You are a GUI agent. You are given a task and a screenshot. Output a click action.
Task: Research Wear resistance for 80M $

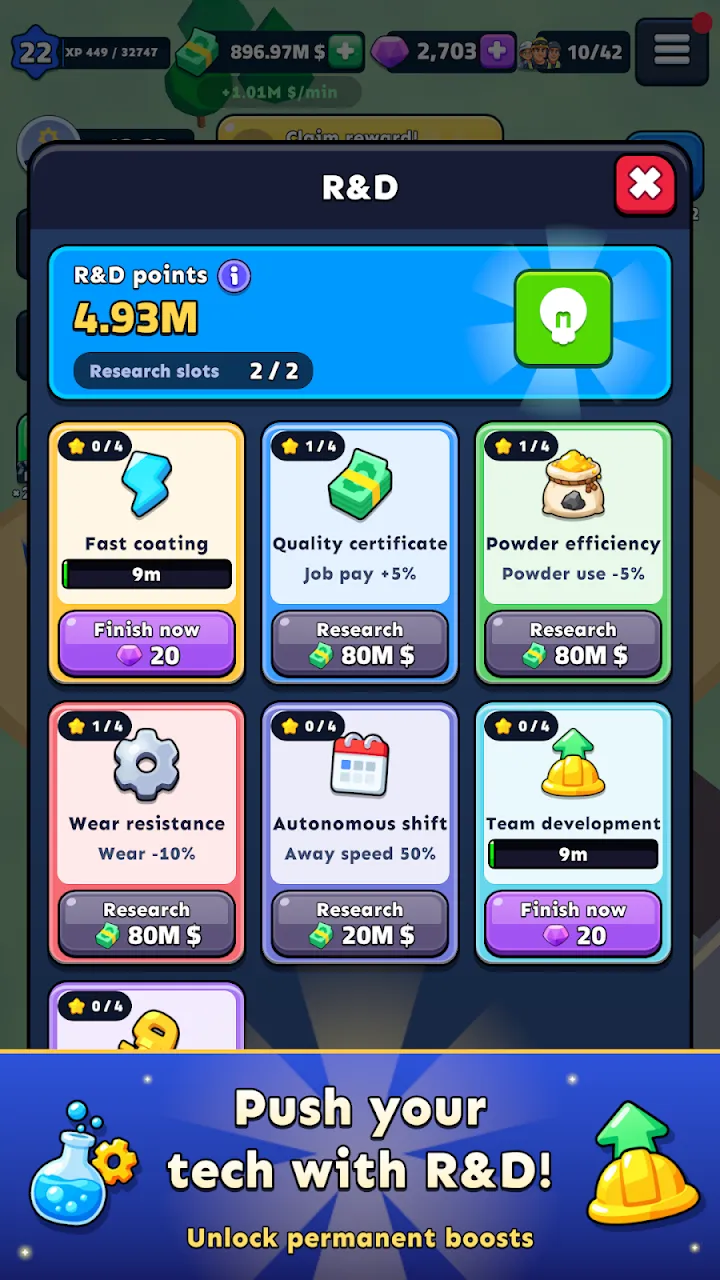click(x=146, y=924)
